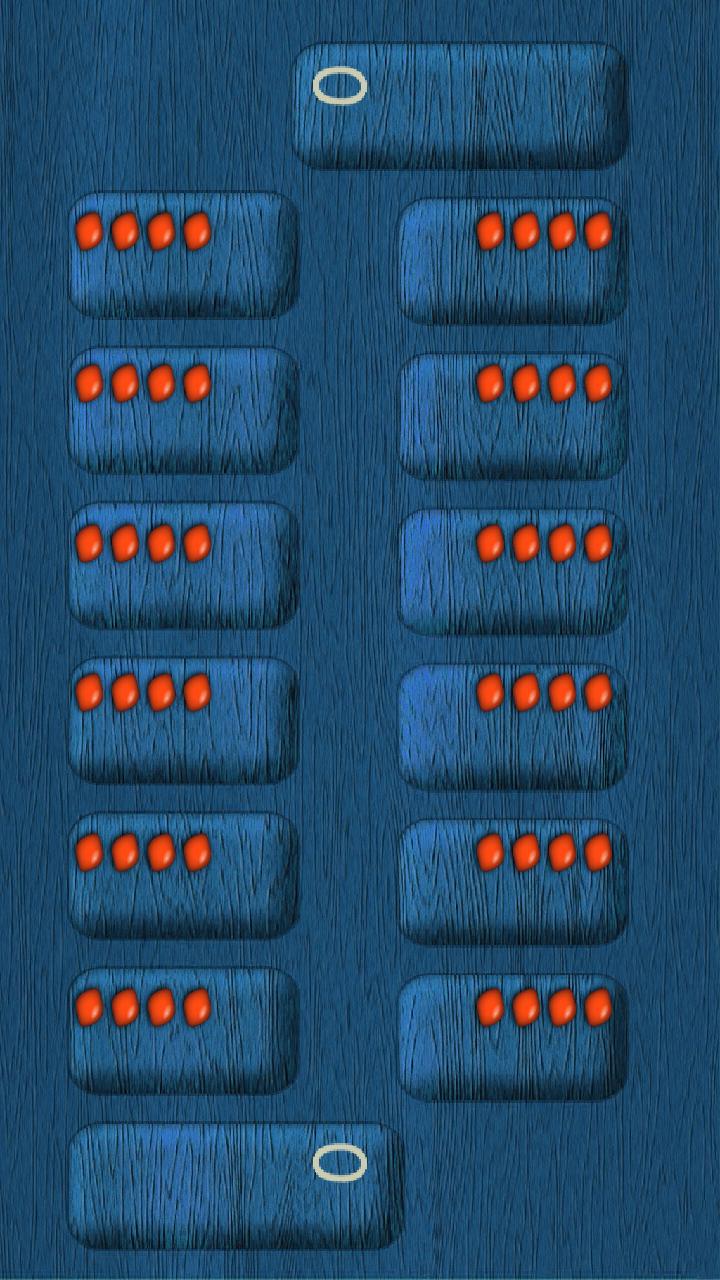The width and height of the screenshot is (720, 1280).
Task: Select the topmost pit in the left column
Action: [x=183, y=256]
